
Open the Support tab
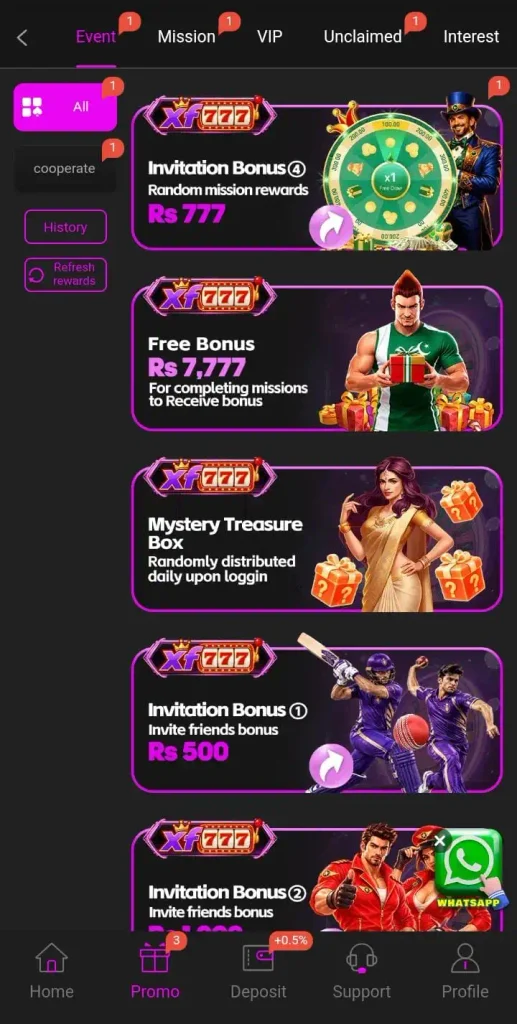point(362,972)
